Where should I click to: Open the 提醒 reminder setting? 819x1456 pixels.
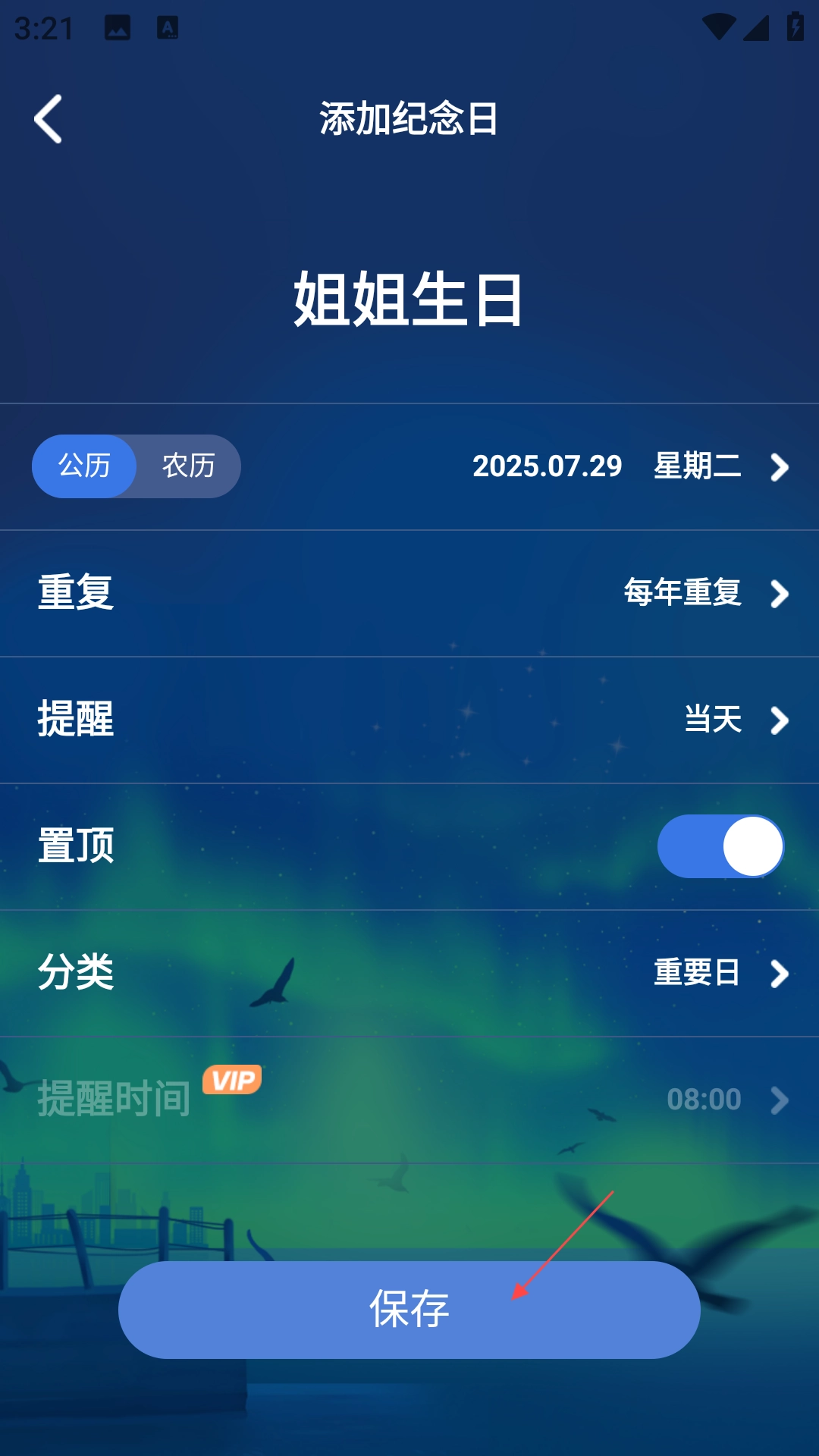[409, 720]
